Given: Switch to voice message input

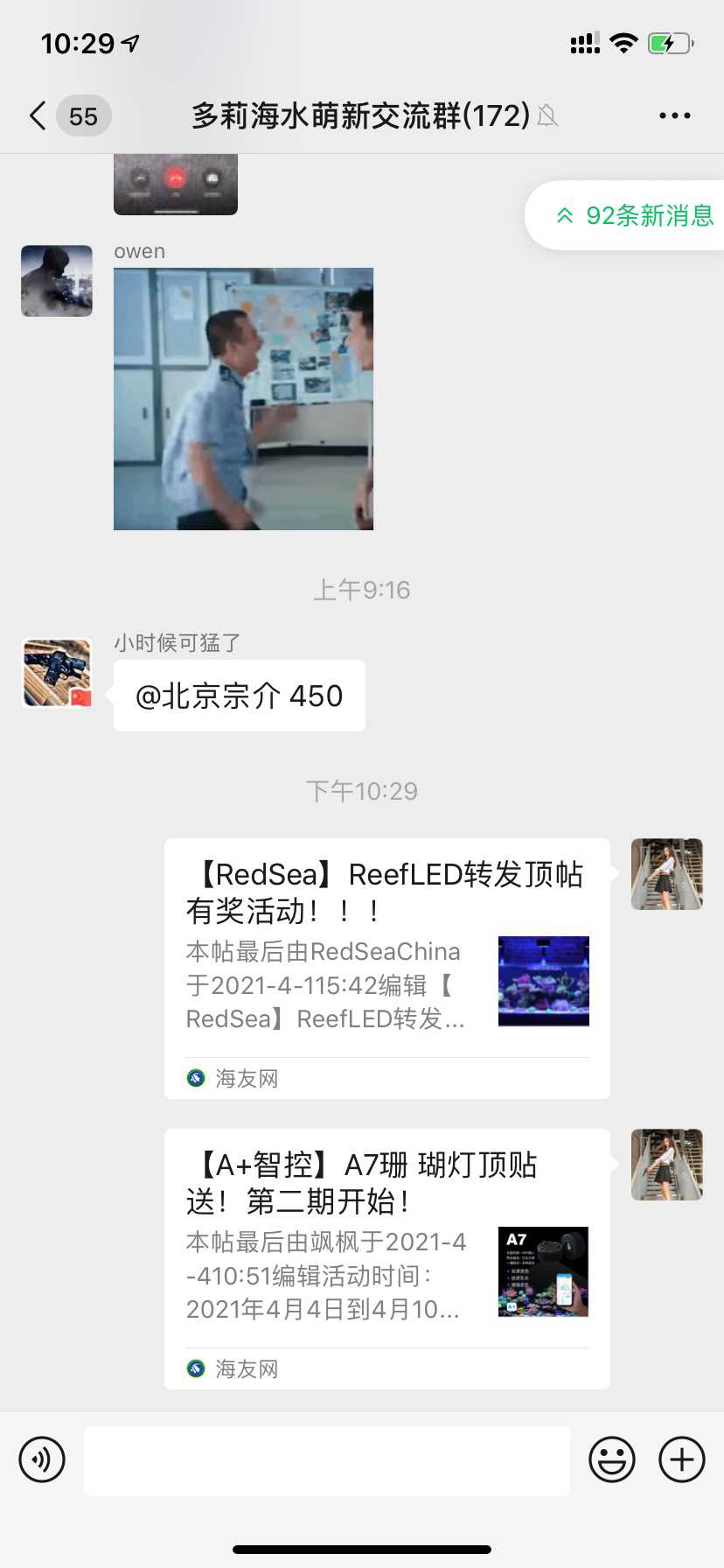Looking at the screenshot, I should 42,1459.
